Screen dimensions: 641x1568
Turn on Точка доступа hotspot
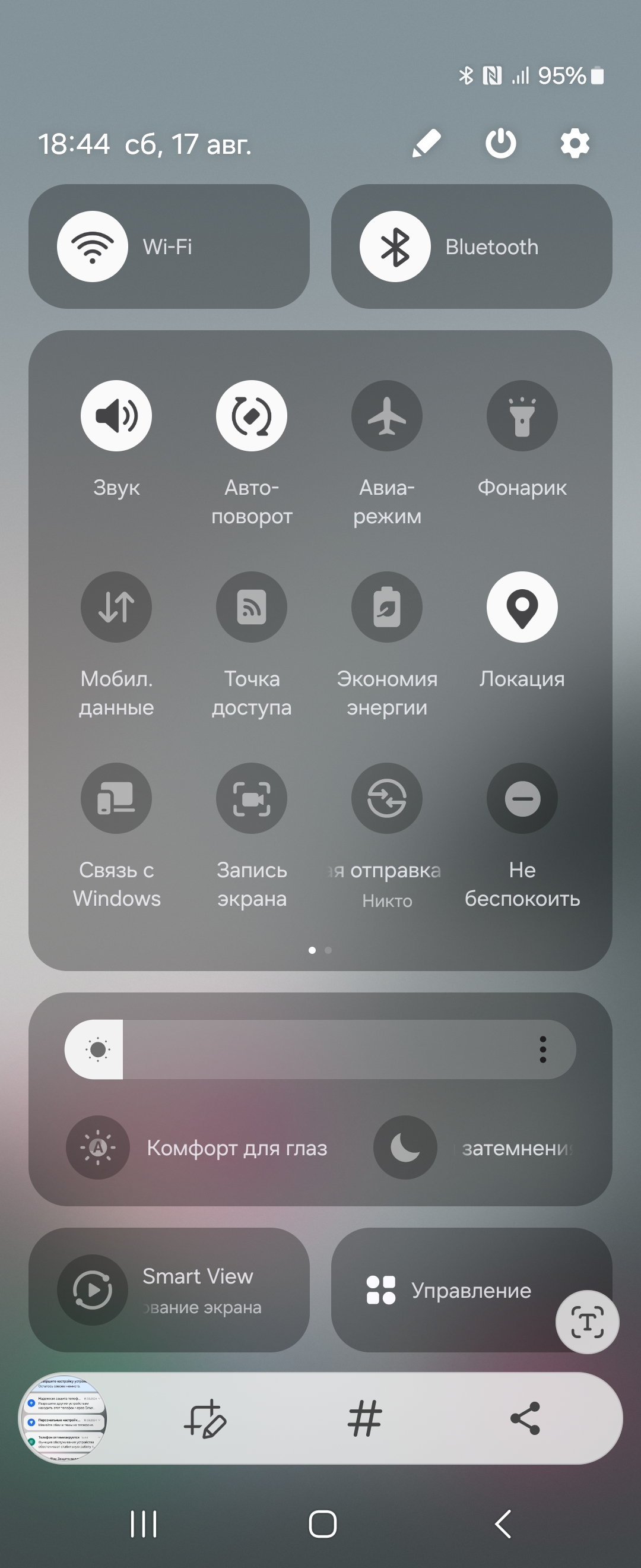(x=251, y=607)
